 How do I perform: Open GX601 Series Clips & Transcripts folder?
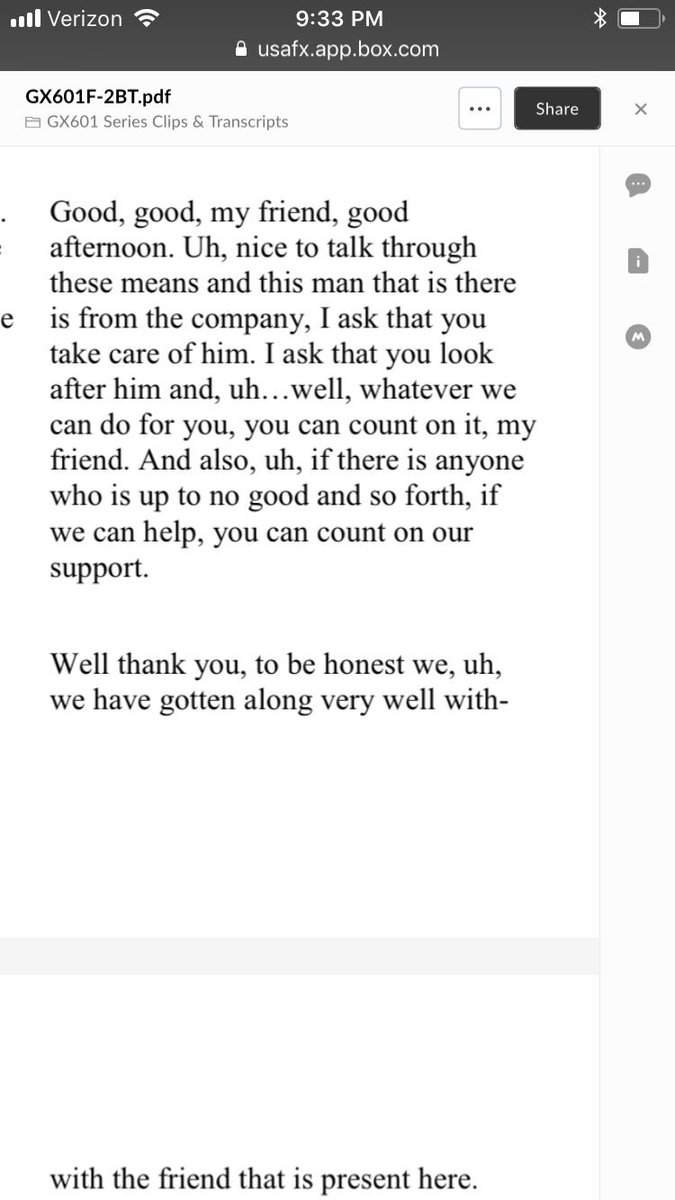(167, 122)
